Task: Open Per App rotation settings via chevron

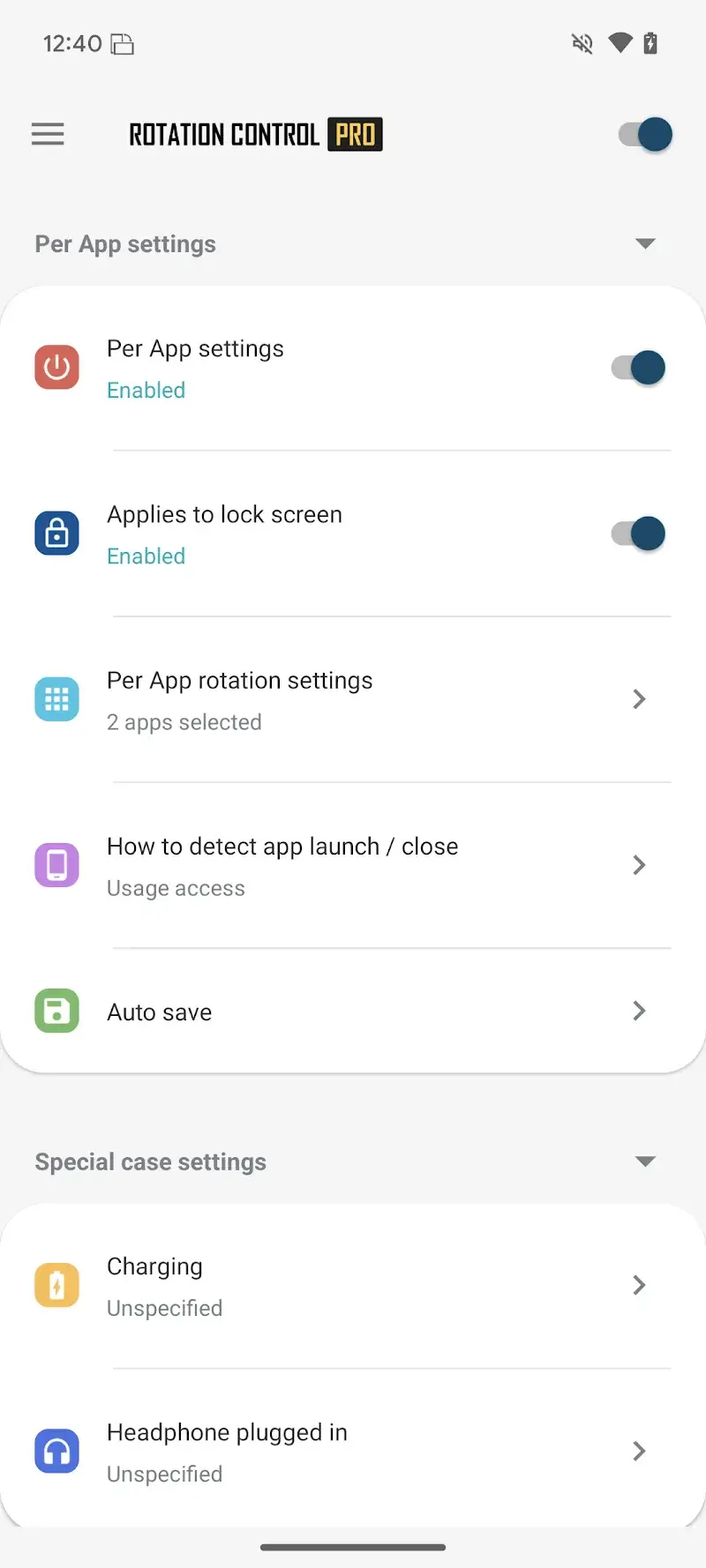Action: 639,699
